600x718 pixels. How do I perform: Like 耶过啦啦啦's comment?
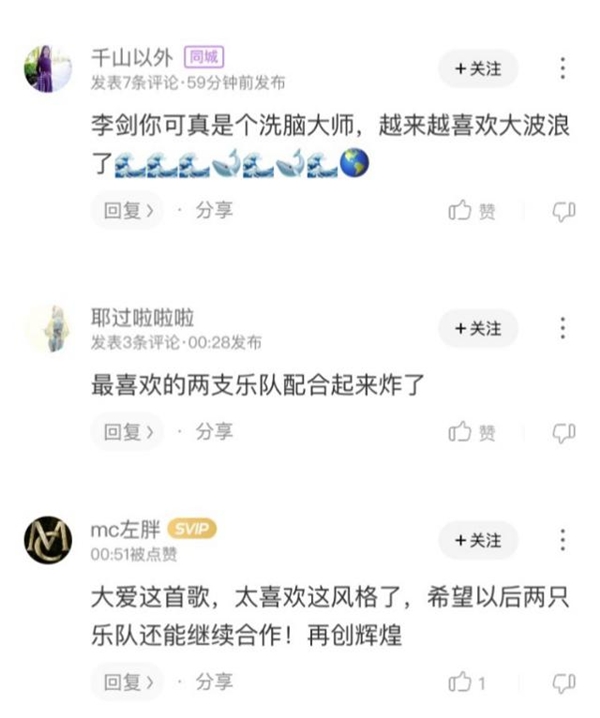pos(471,432)
